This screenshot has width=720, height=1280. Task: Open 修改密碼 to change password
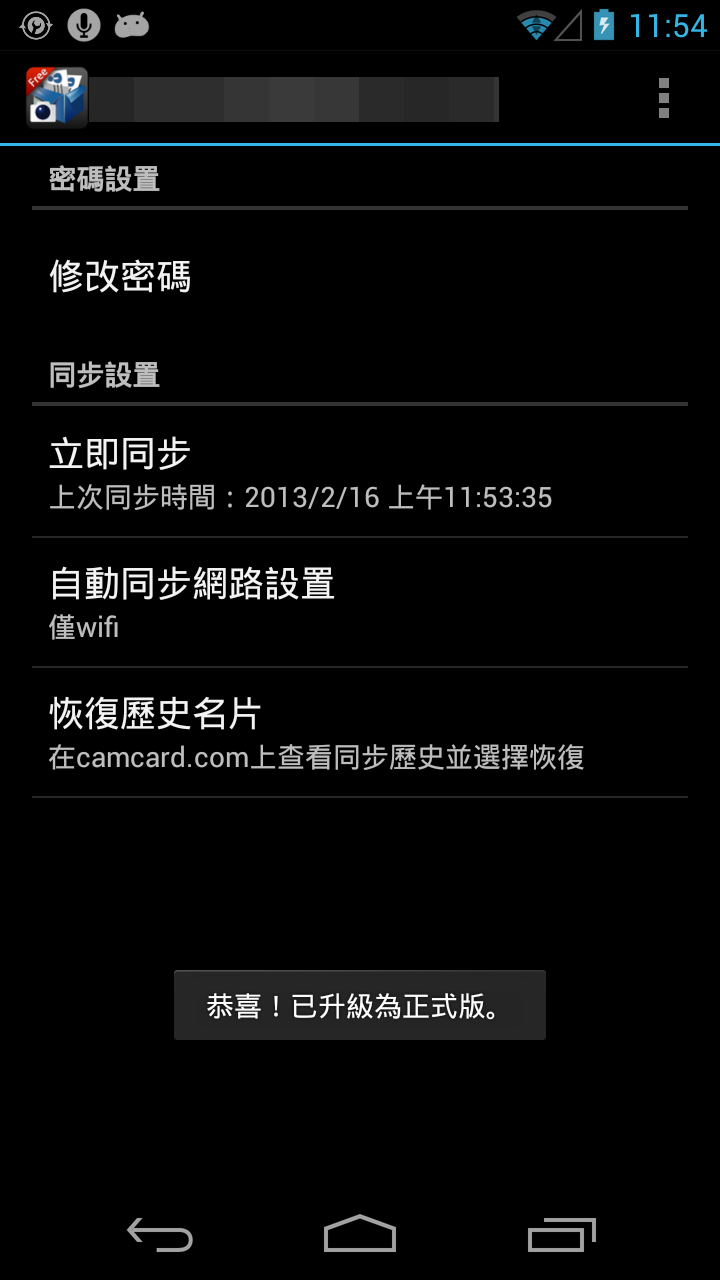pyautogui.click(x=360, y=276)
